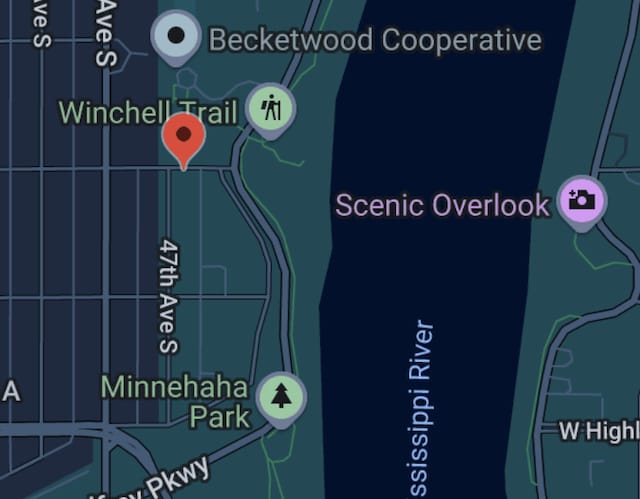
Task: Tap the red dropped location pin
Action: (183, 137)
